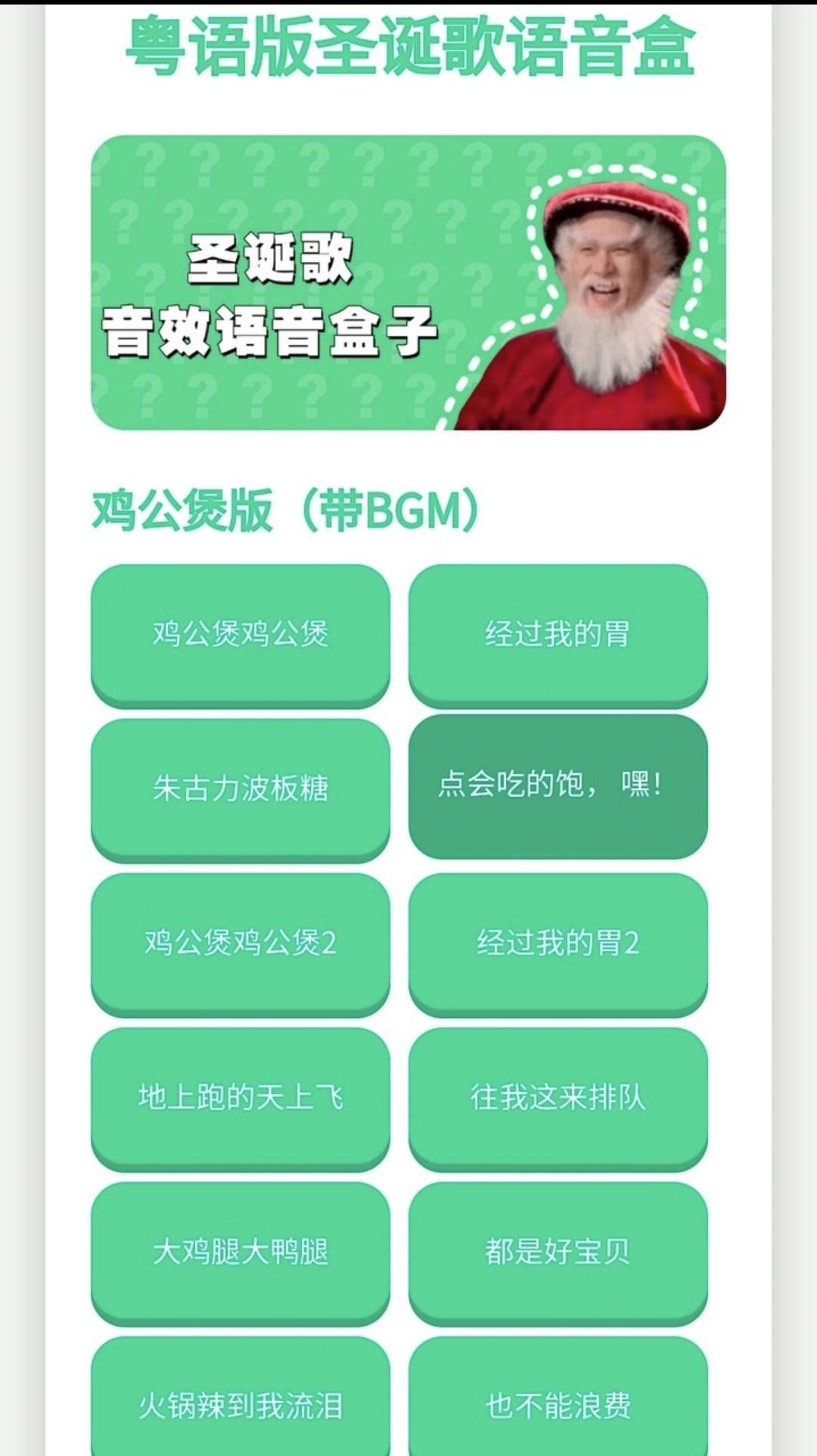Viewport: 817px width, 1456px height.
Task: Tap 往我这来排队 sound button
Action: (558, 1097)
